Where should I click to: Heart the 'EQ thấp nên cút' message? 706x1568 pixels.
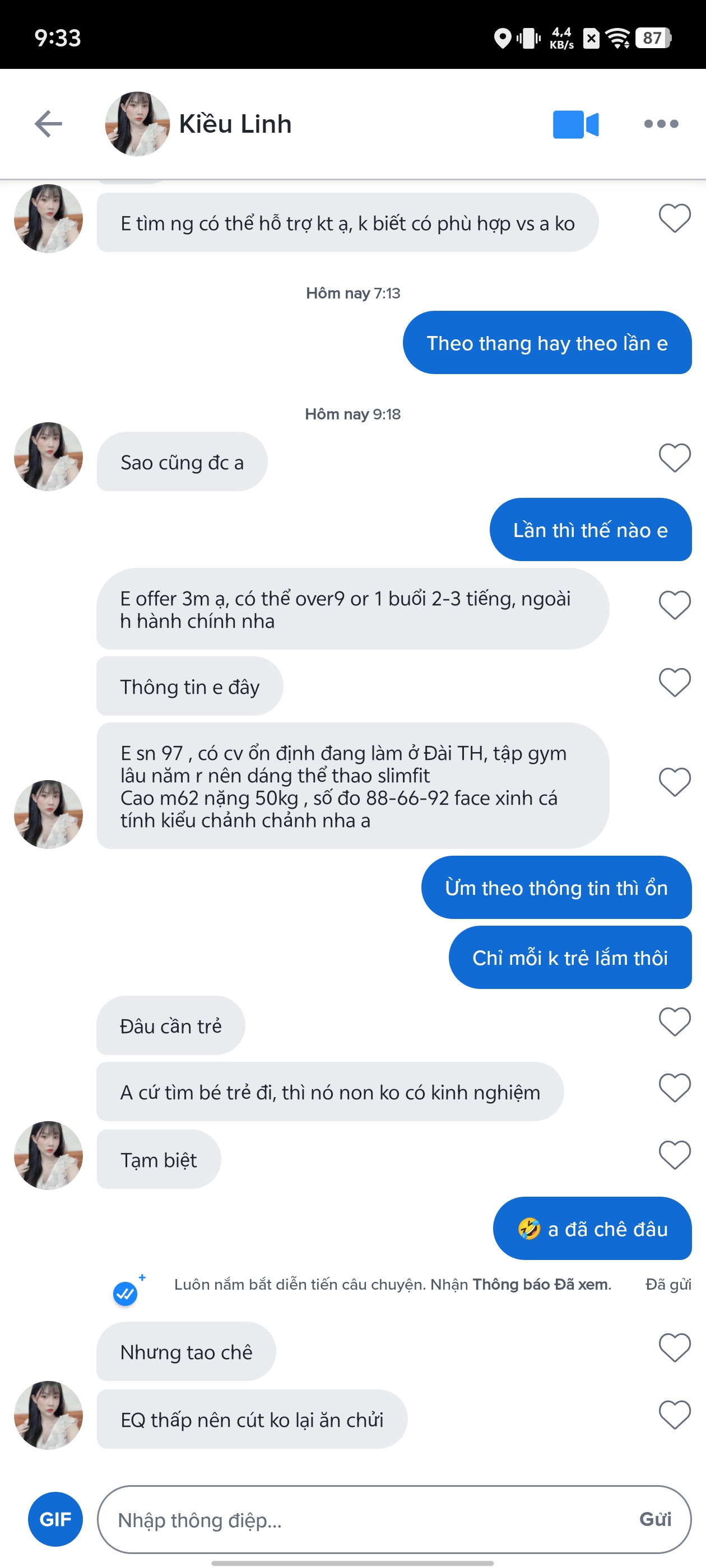pos(674,1415)
